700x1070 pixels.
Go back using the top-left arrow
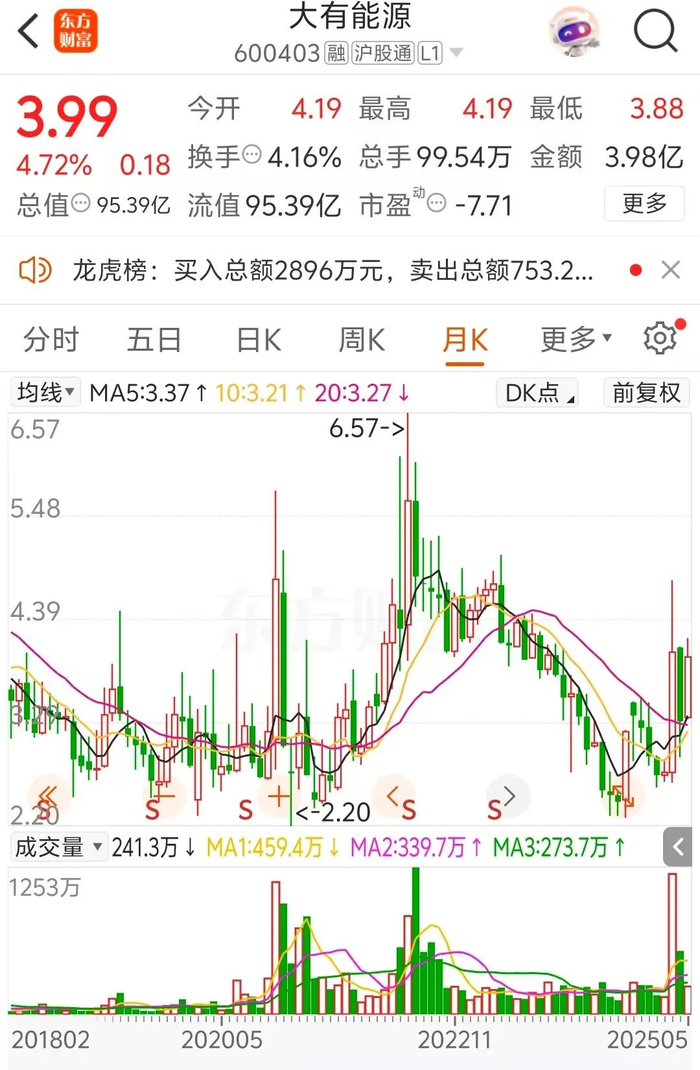click(29, 31)
